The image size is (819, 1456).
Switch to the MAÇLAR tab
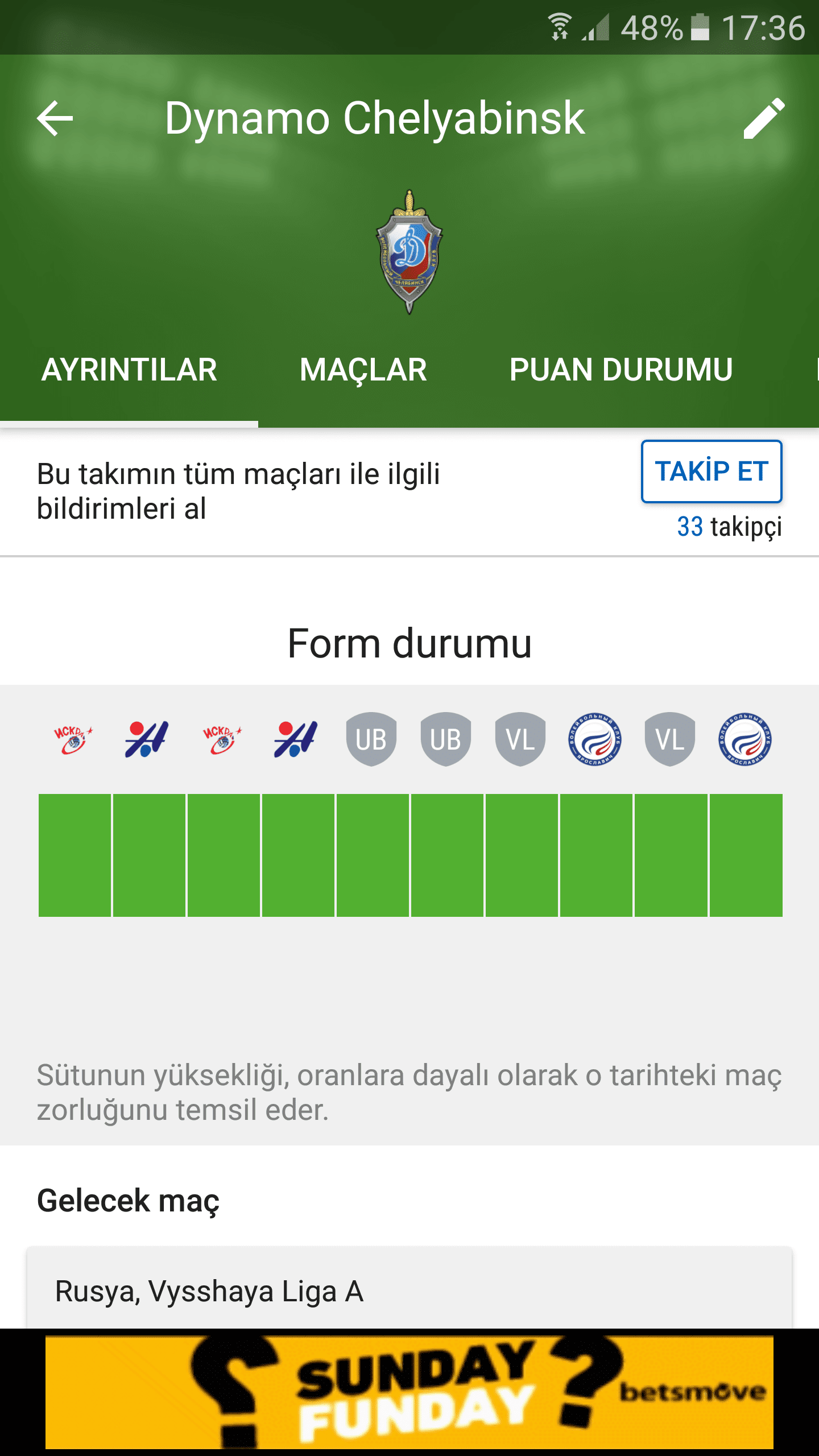363,370
